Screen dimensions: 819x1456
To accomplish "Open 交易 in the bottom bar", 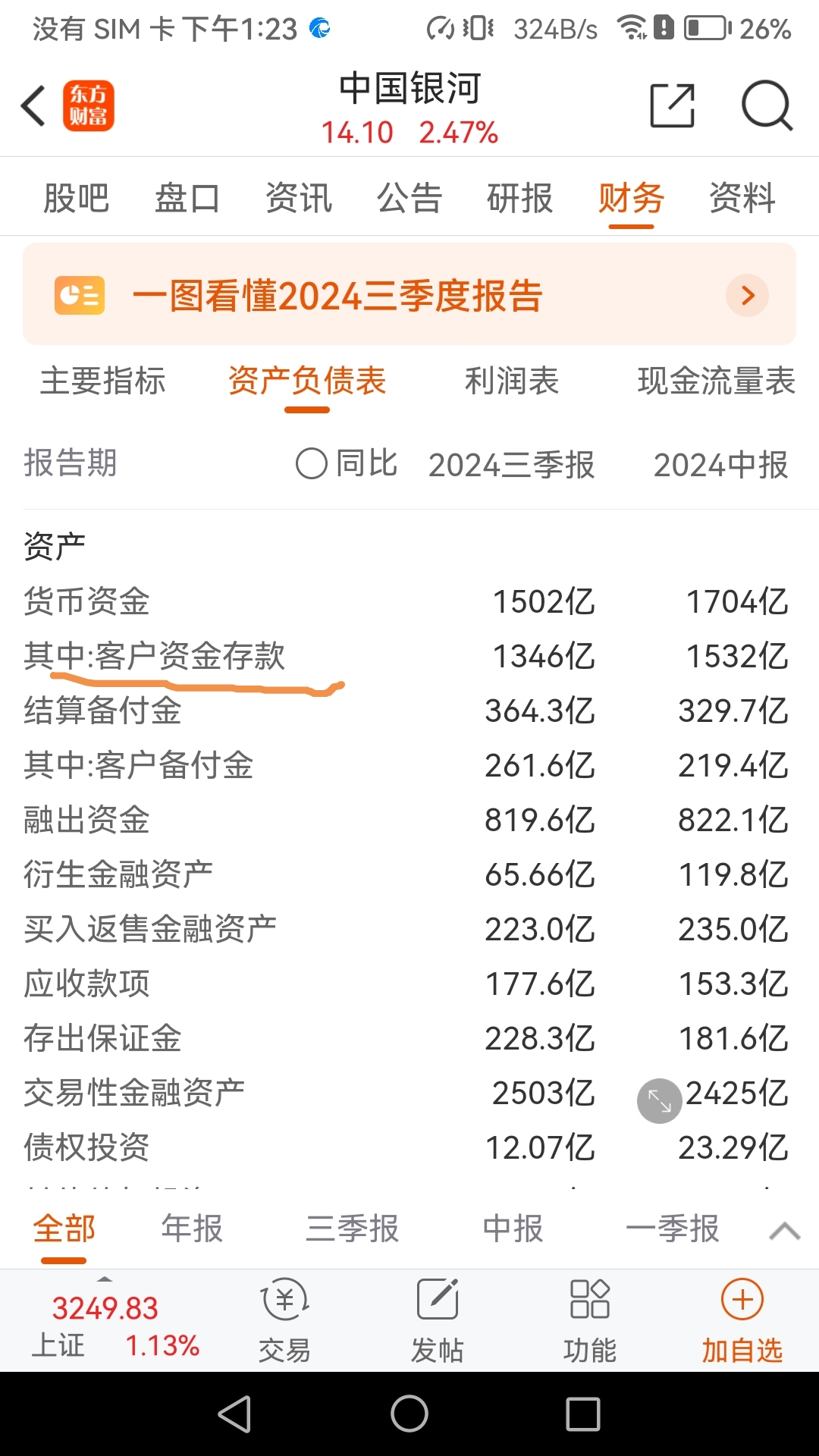I will pyautogui.click(x=284, y=1320).
